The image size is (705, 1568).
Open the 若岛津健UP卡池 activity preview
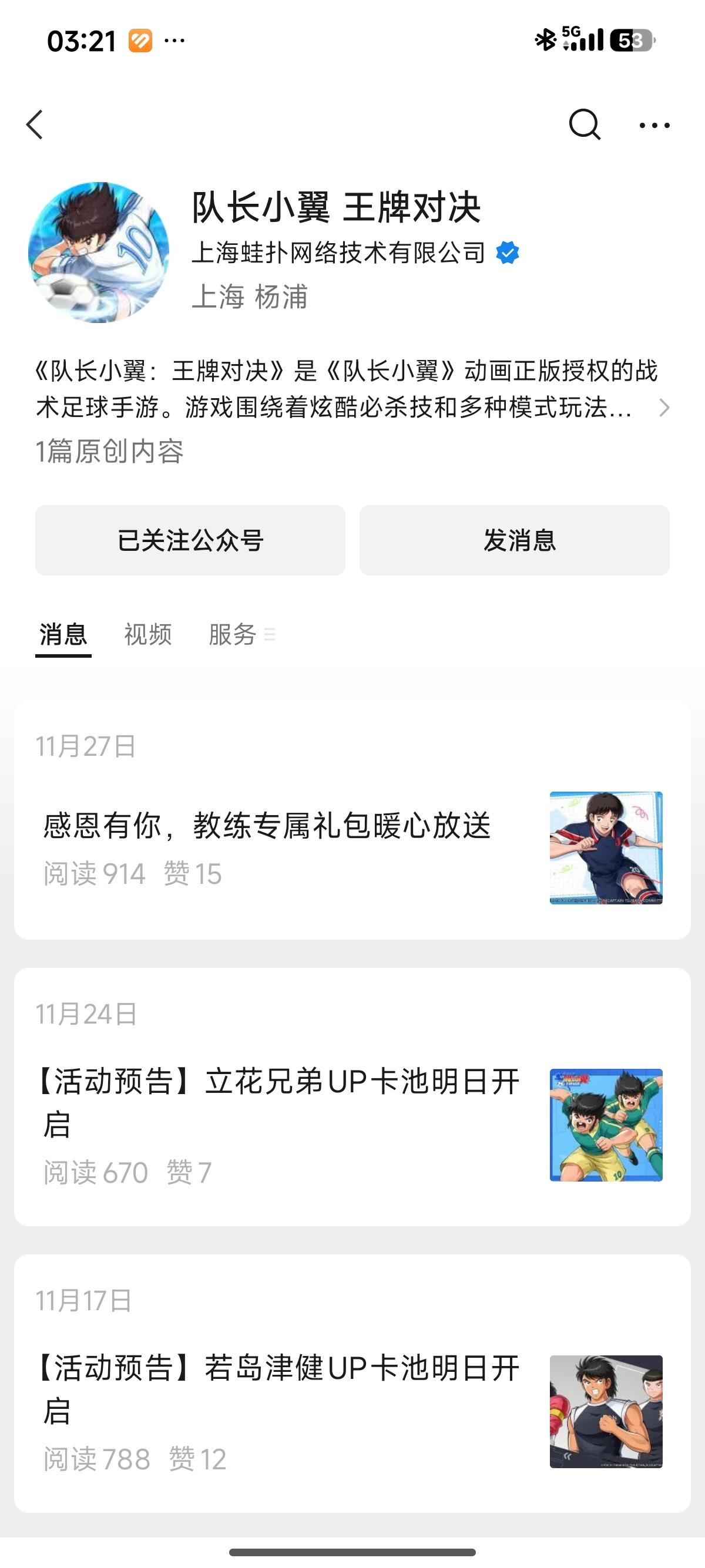pyautogui.click(x=280, y=1388)
